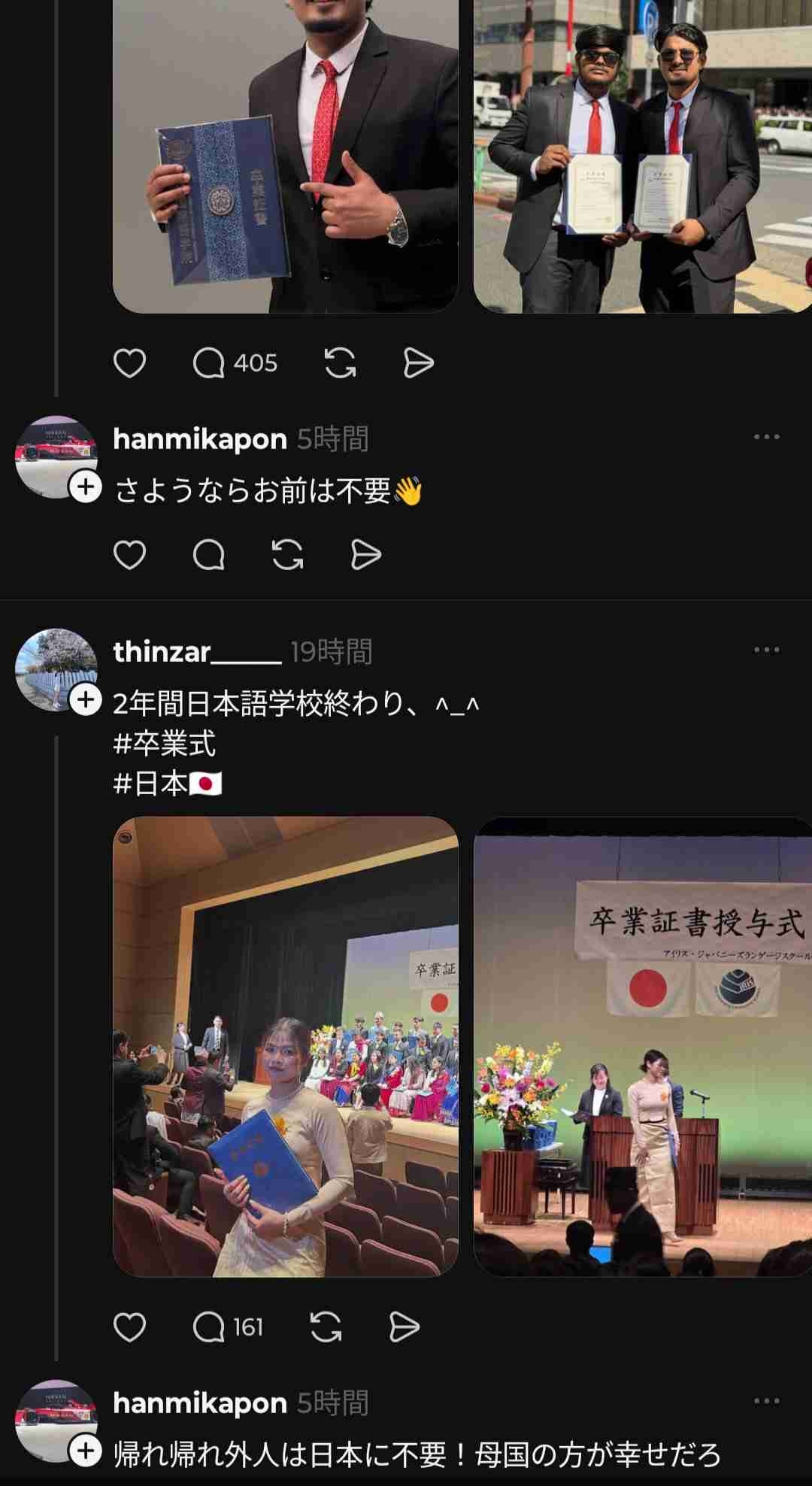Open thinzar's profile from the username
Viewport: 812px width, 1486px height.
pos(197,652)
